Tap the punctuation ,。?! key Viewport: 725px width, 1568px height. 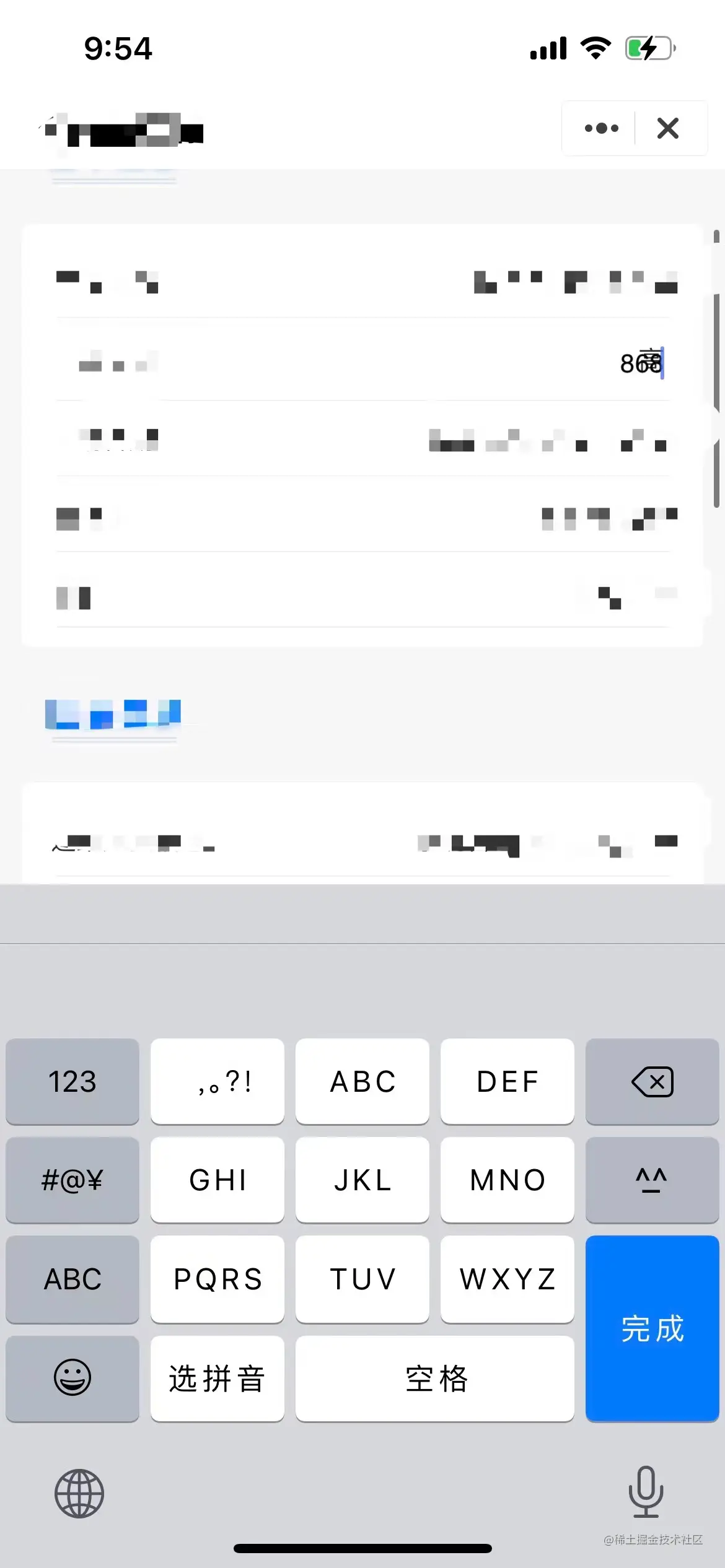tap(217, 1081)
